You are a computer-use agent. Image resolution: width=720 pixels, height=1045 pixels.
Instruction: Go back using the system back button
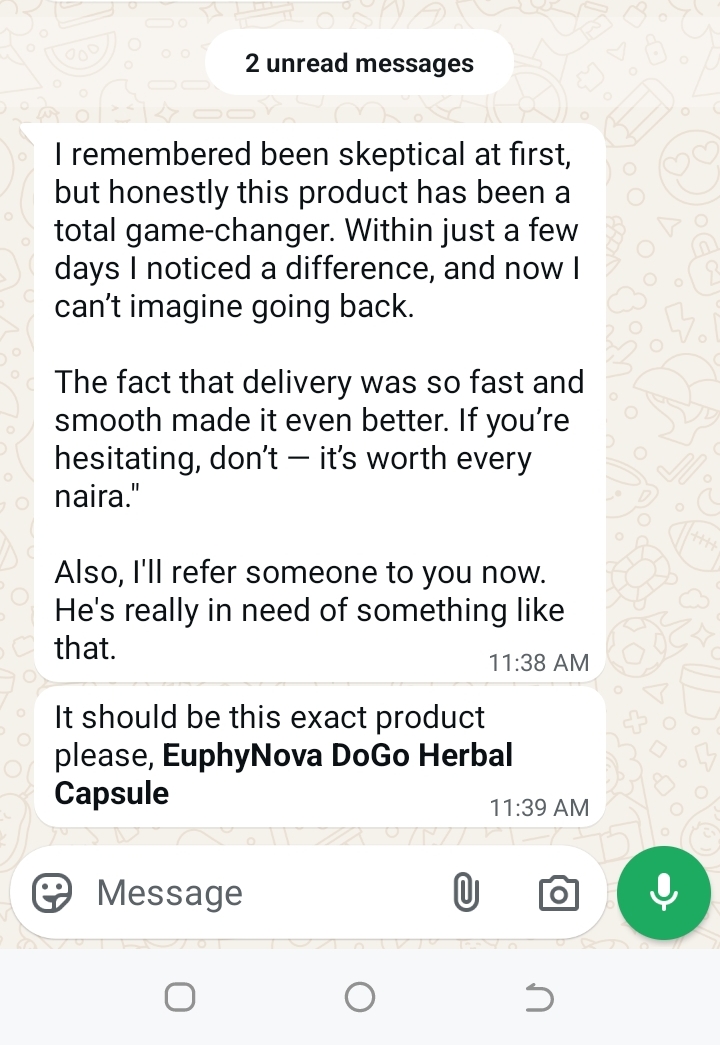click(x=539, y=997)
